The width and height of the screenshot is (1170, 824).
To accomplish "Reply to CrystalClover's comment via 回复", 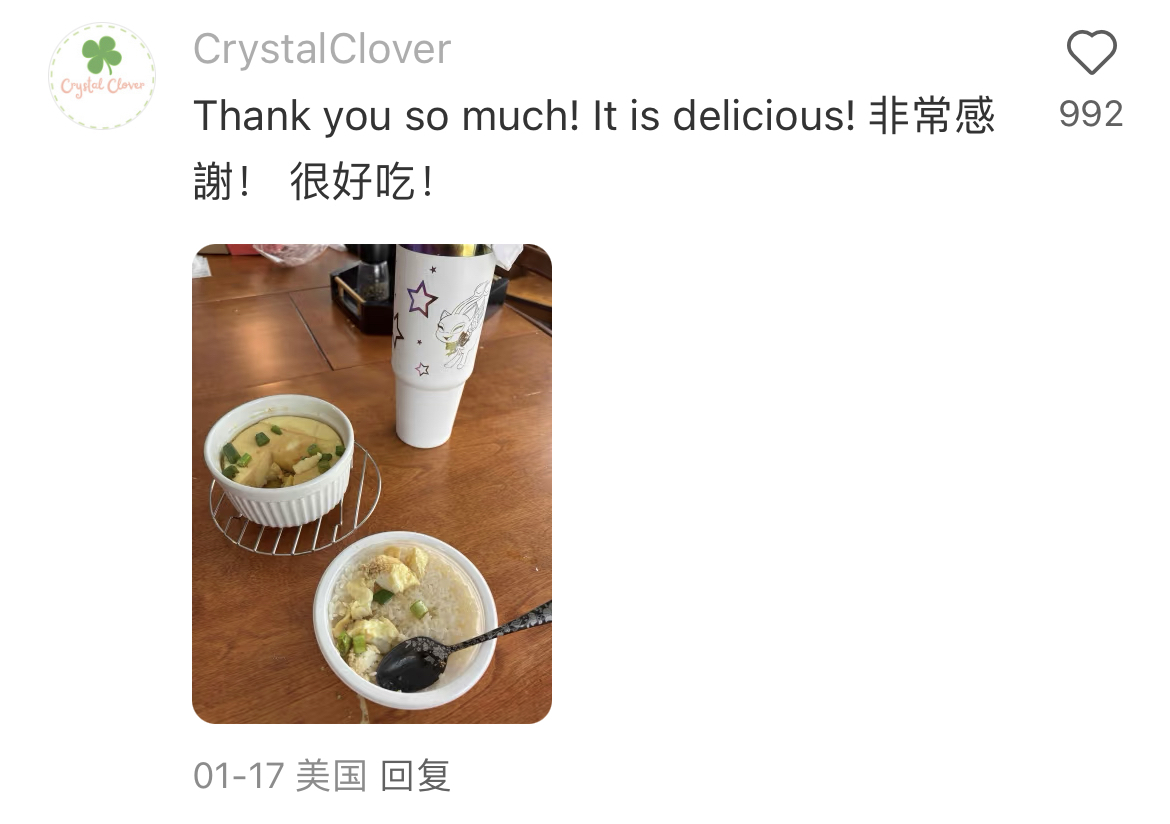I will [x=416, y=775].
